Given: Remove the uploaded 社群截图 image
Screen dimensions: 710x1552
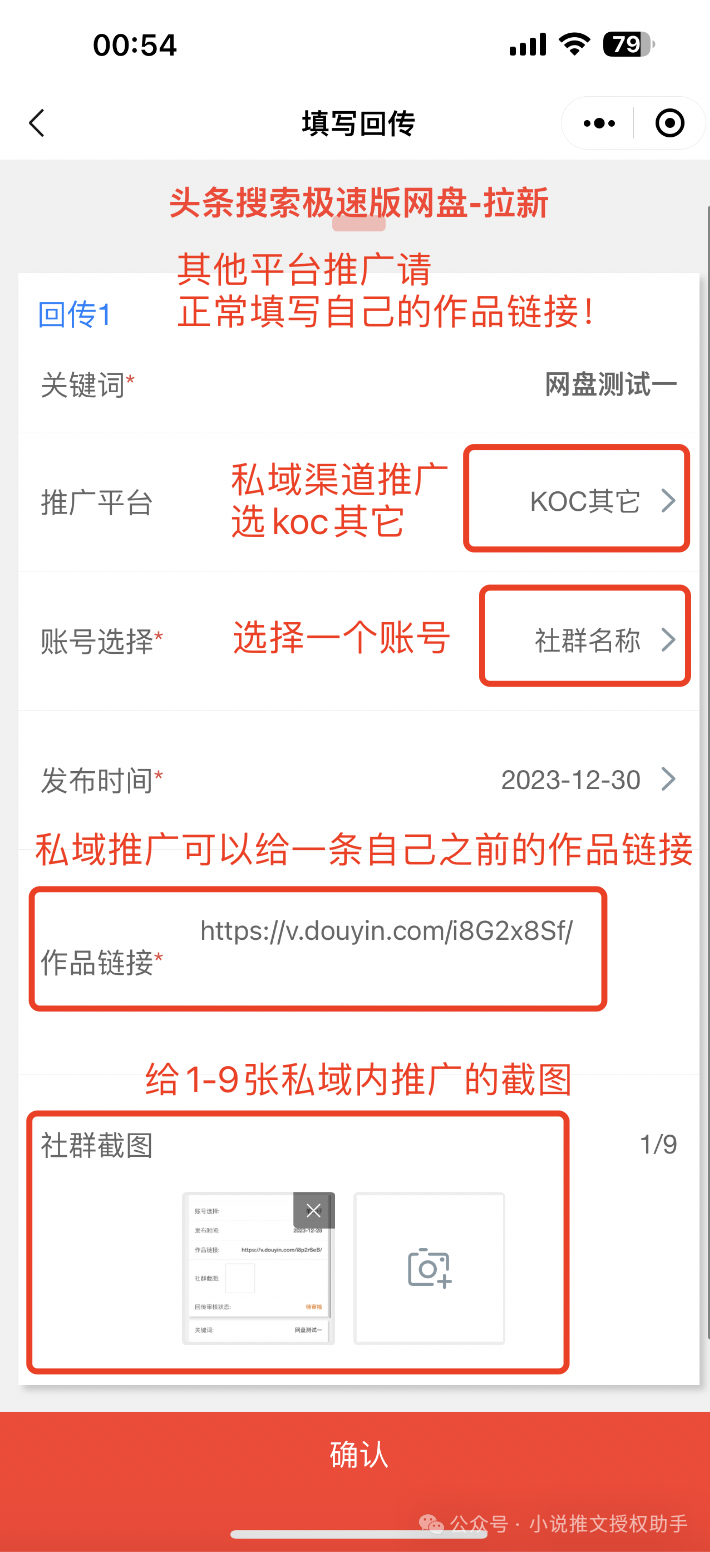Looking at the screenshot, I should pos(313,1210).
